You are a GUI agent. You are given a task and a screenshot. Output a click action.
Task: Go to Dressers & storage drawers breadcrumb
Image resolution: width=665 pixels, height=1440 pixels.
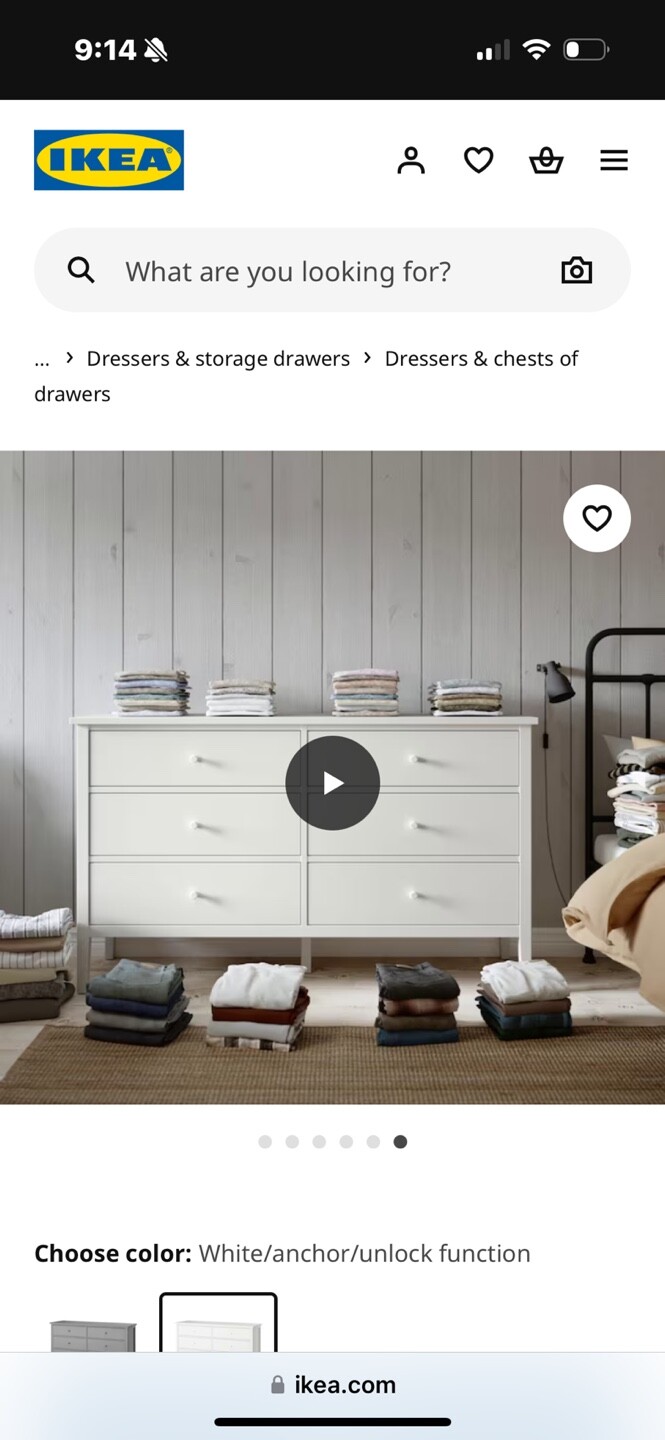click(x=218, y=359)
